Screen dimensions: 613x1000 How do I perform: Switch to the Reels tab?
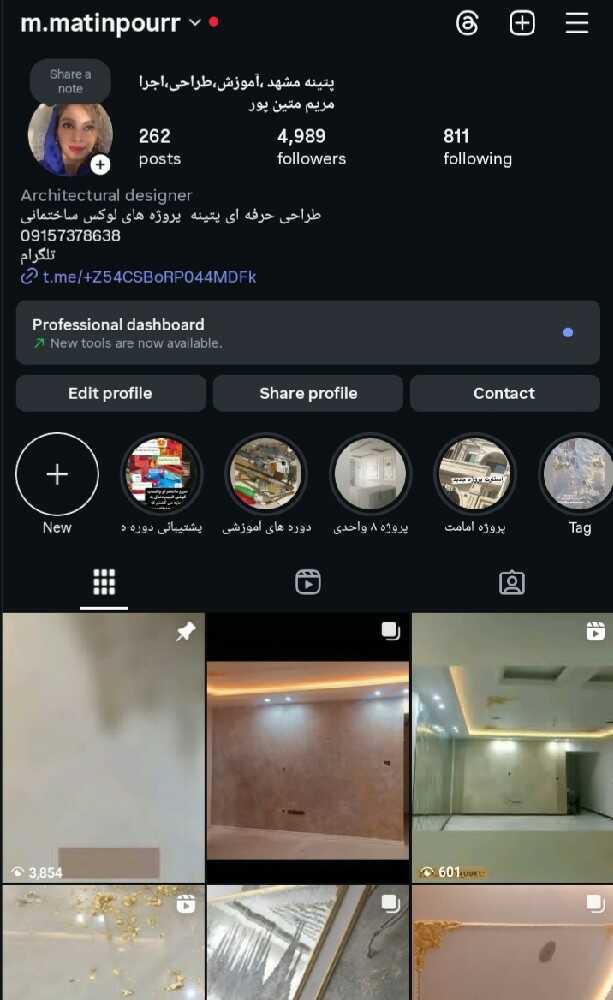(x=307, y=582)
